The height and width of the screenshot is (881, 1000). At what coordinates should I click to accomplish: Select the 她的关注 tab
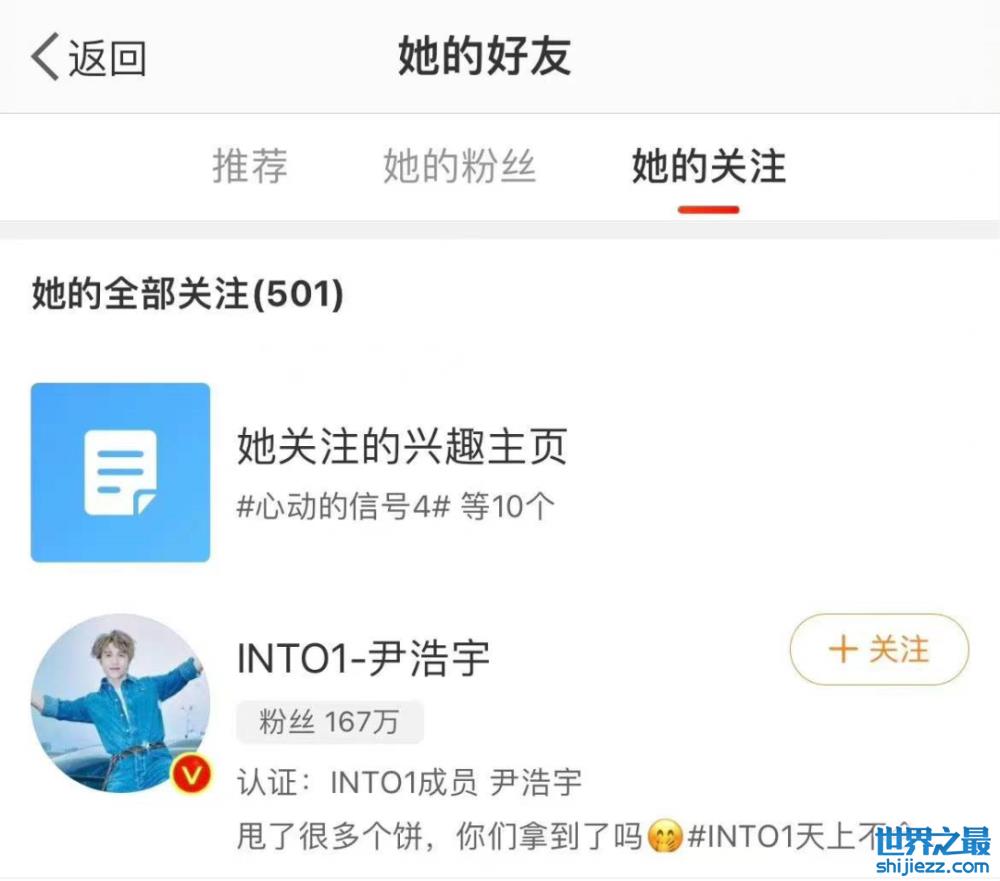(708, 167)
